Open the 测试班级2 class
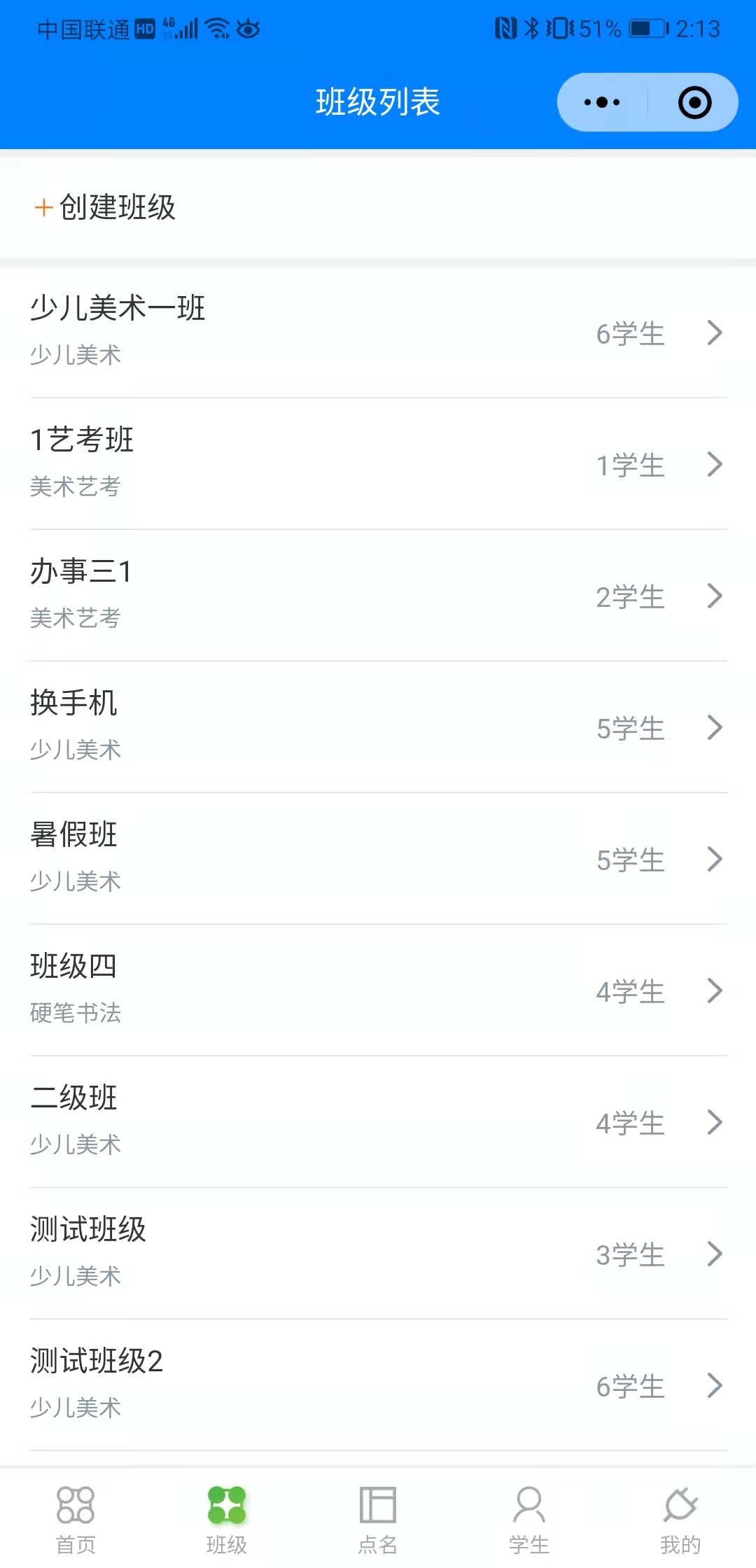 coord(378,1385)
